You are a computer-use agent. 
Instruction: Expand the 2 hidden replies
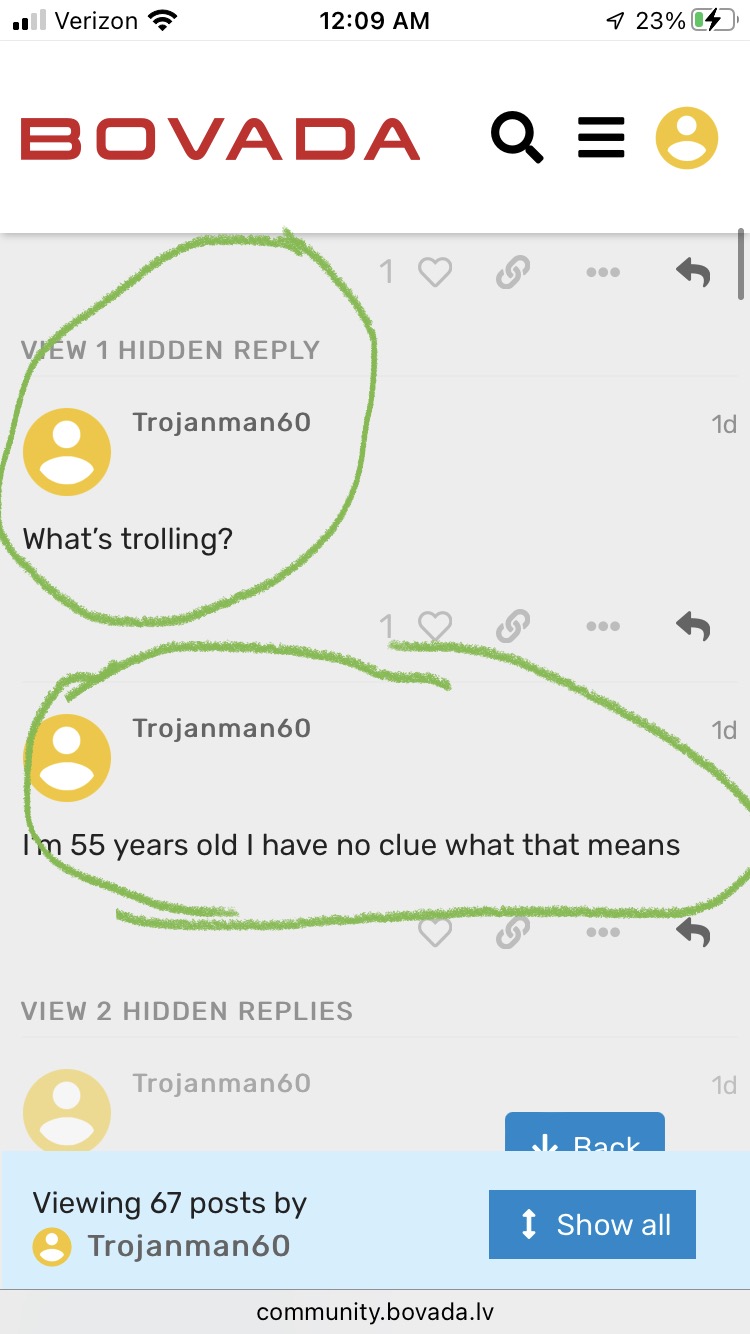(187, 1011)
